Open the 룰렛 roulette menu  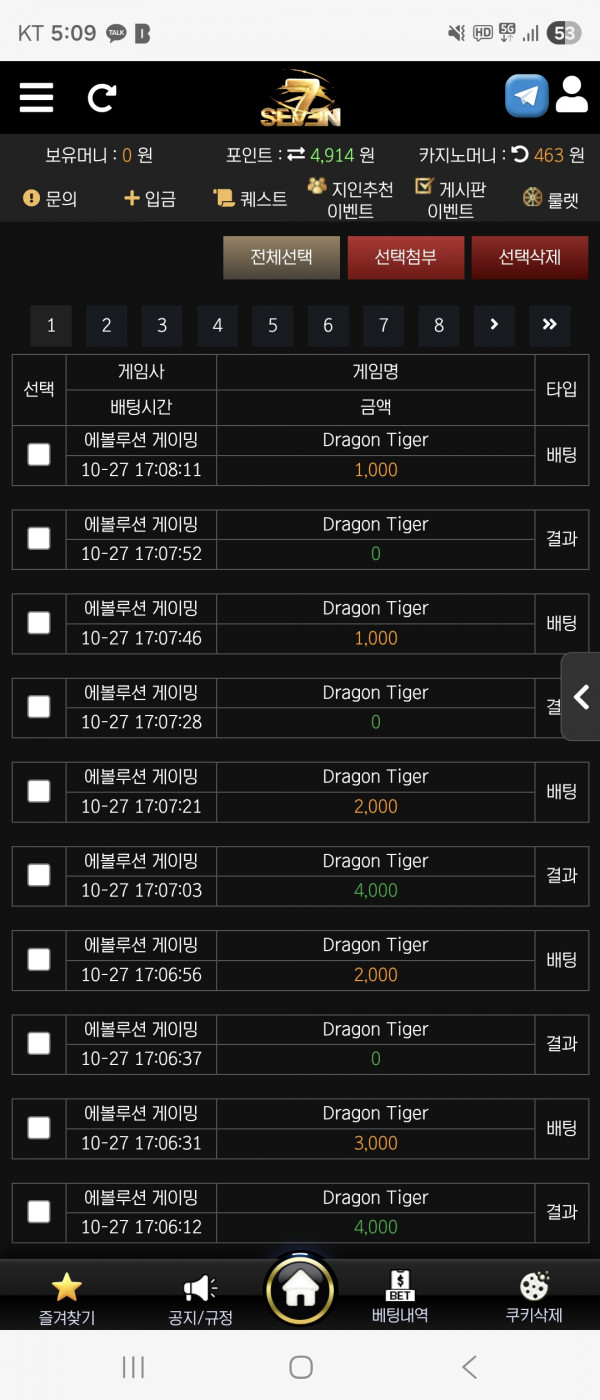pos(551,198)
